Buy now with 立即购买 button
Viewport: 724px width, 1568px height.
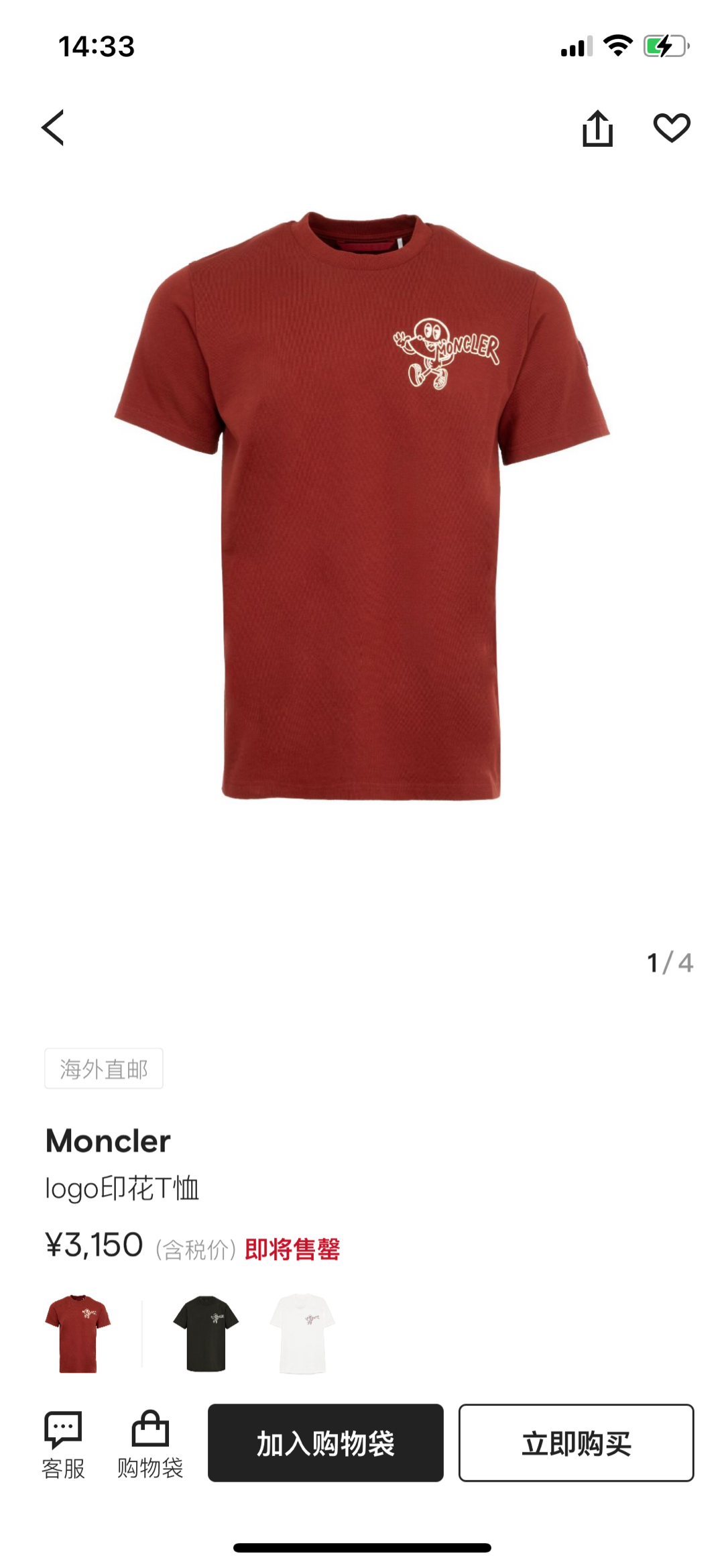[576, 1443]
